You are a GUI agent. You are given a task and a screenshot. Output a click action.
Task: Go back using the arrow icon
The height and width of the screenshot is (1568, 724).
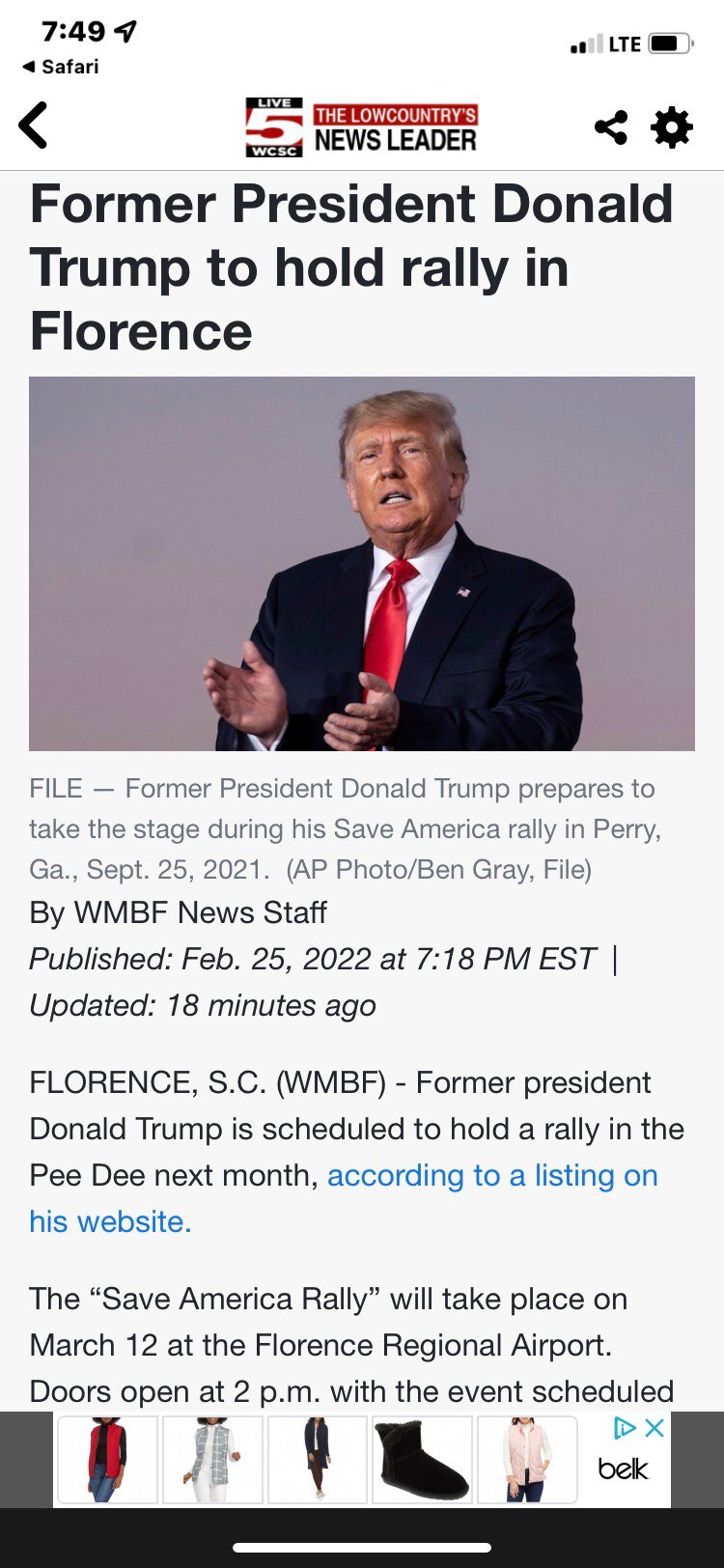pyautogui.click(x=34, y=126)
